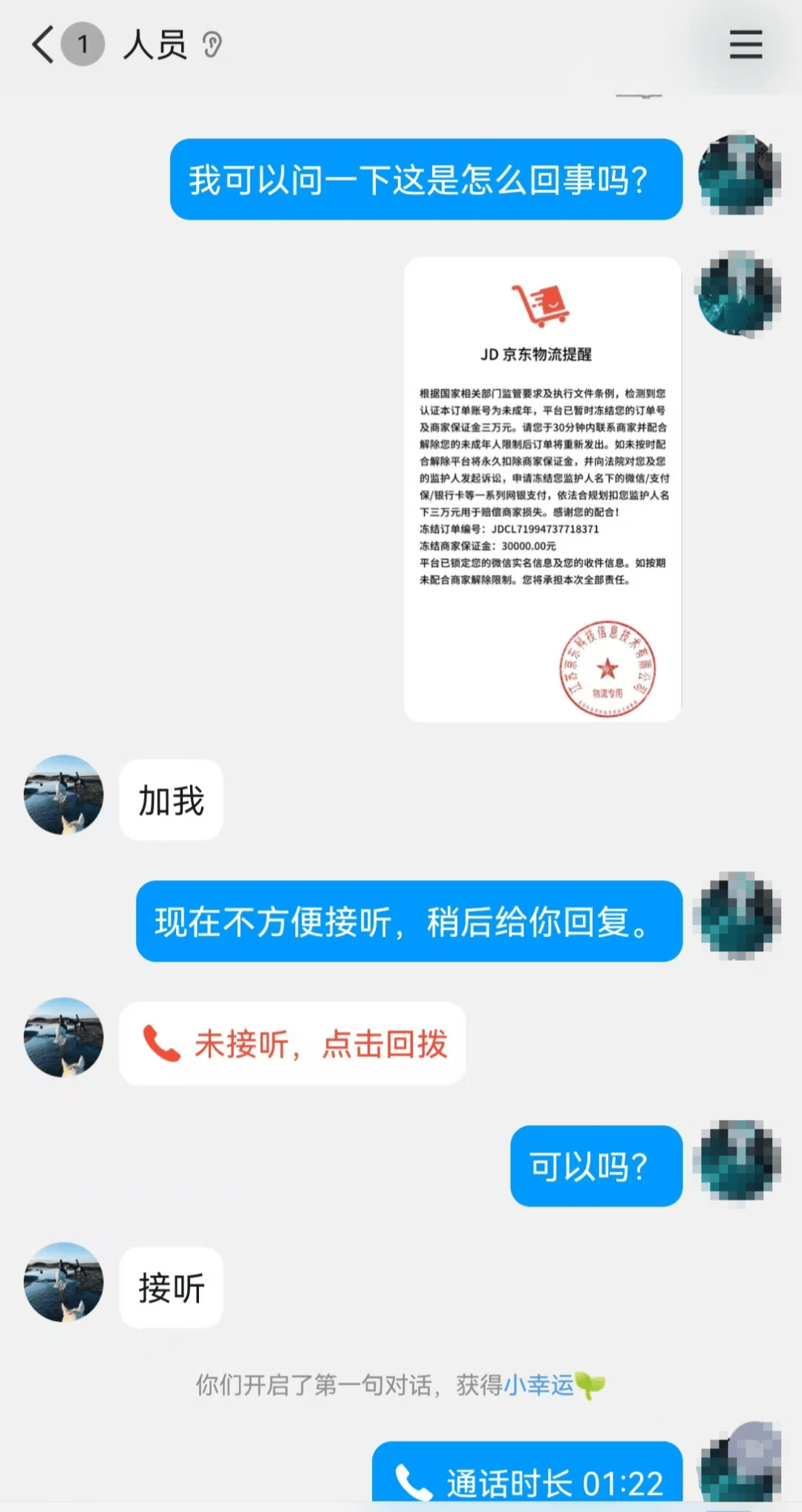Tap the 可以吗 blue bubble
Screen dimensions: 802x1512
(596, 1164)
